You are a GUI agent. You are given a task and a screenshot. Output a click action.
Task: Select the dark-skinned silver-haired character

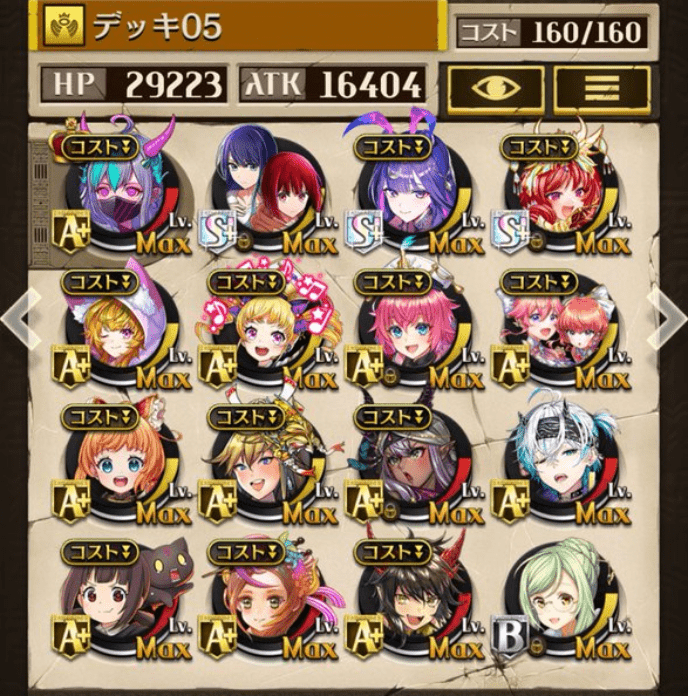click(412, 462)
